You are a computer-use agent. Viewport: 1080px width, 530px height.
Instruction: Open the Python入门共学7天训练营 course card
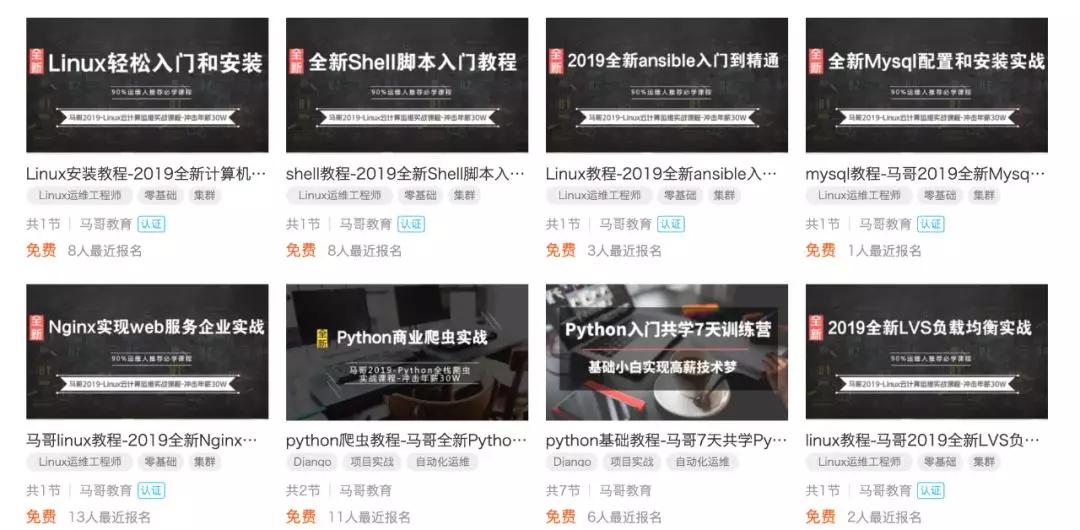(x=667, y=352)
